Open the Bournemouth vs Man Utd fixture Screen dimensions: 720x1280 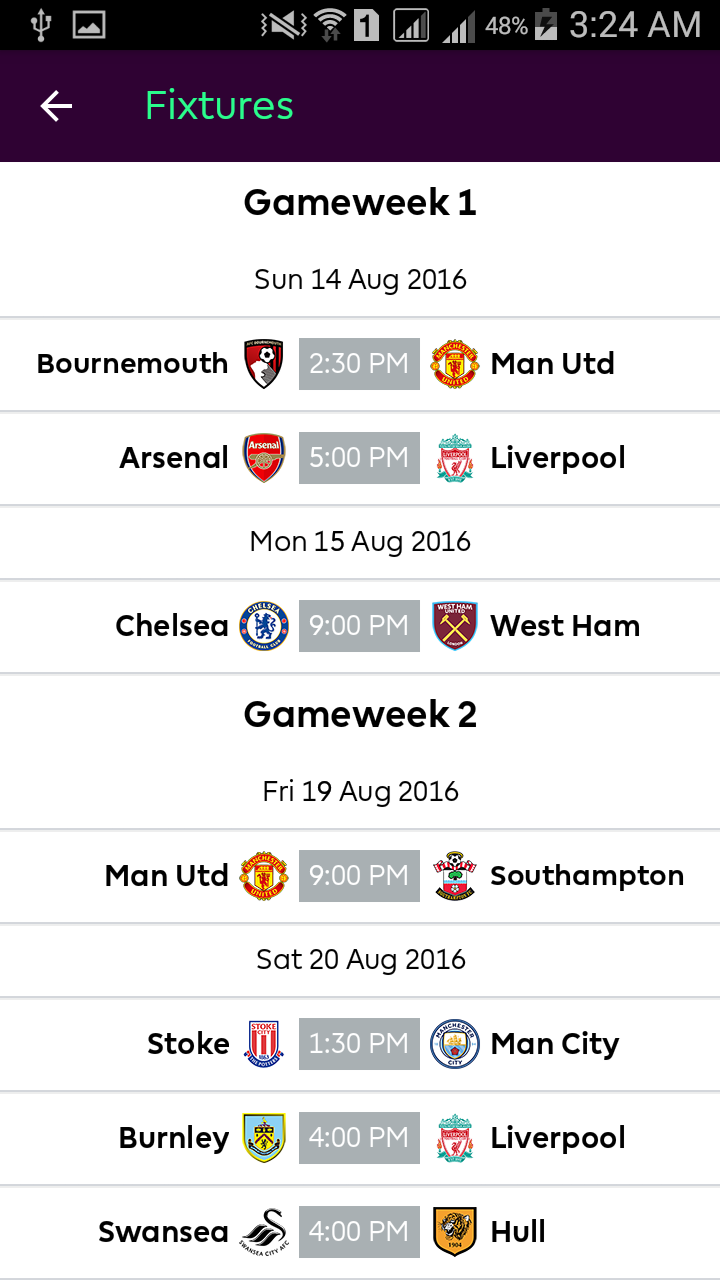[360, 364]
